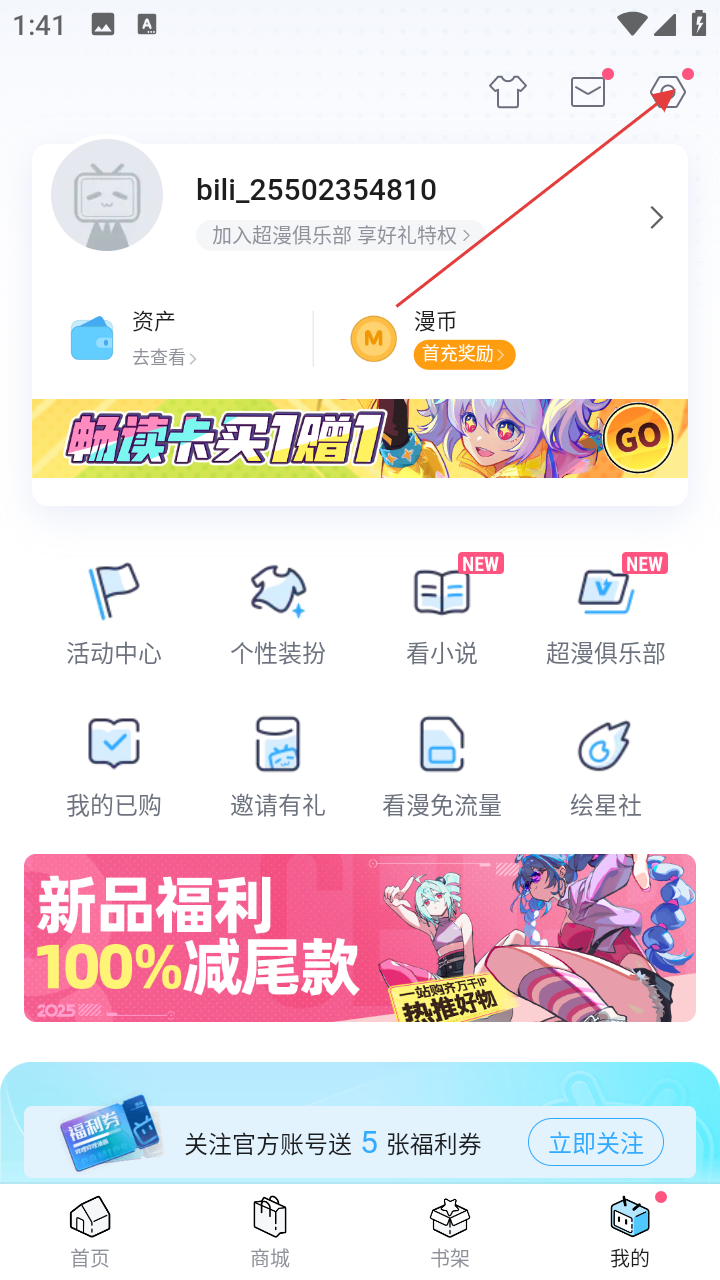The image size is (720, 1280).
Task: Tap 加入超漫俱乐部 享好礼特权 link
Action: pyautogui.click(x=340, y=235)
